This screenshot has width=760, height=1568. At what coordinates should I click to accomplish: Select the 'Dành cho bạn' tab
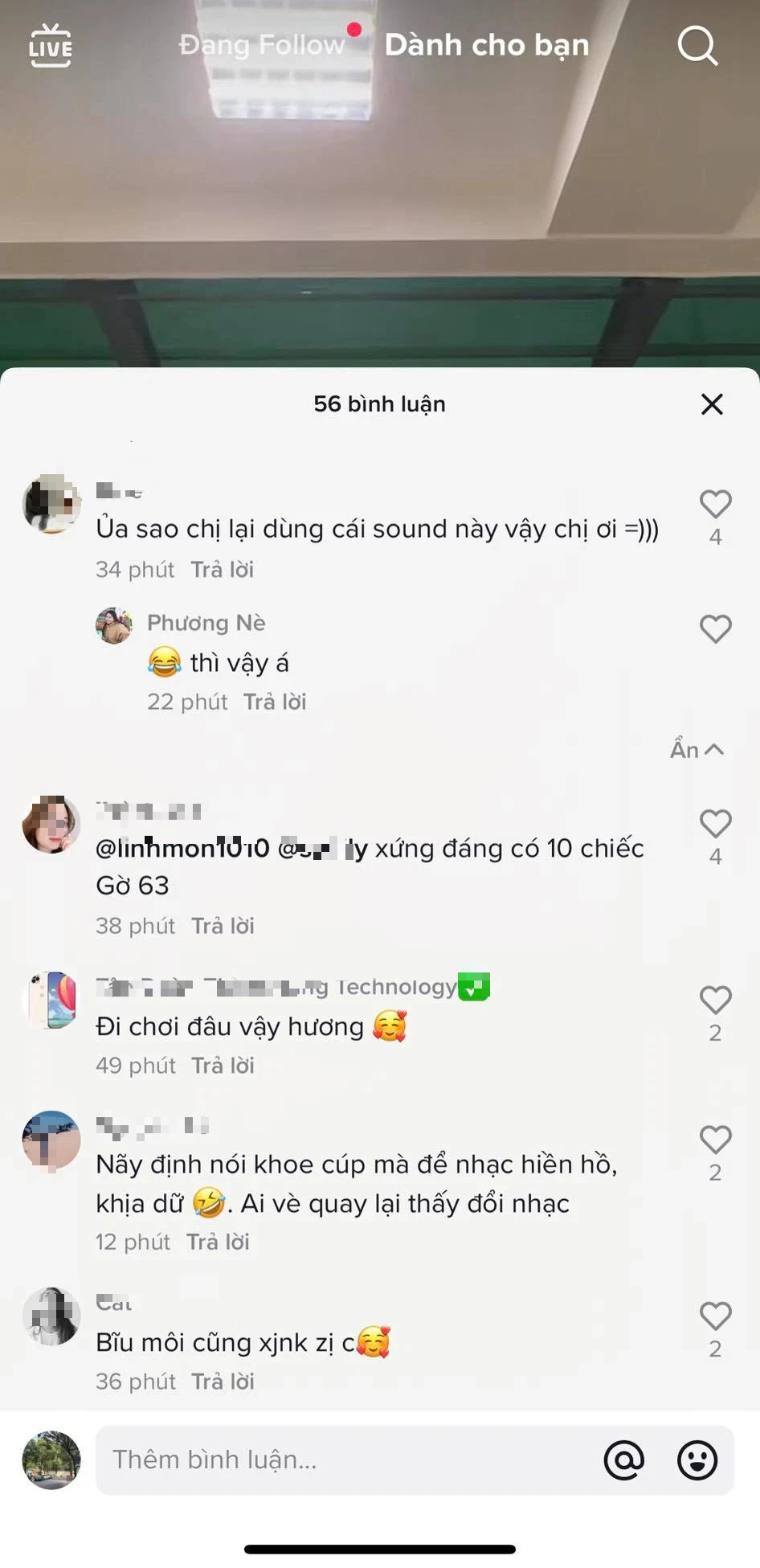pos(487,45)
